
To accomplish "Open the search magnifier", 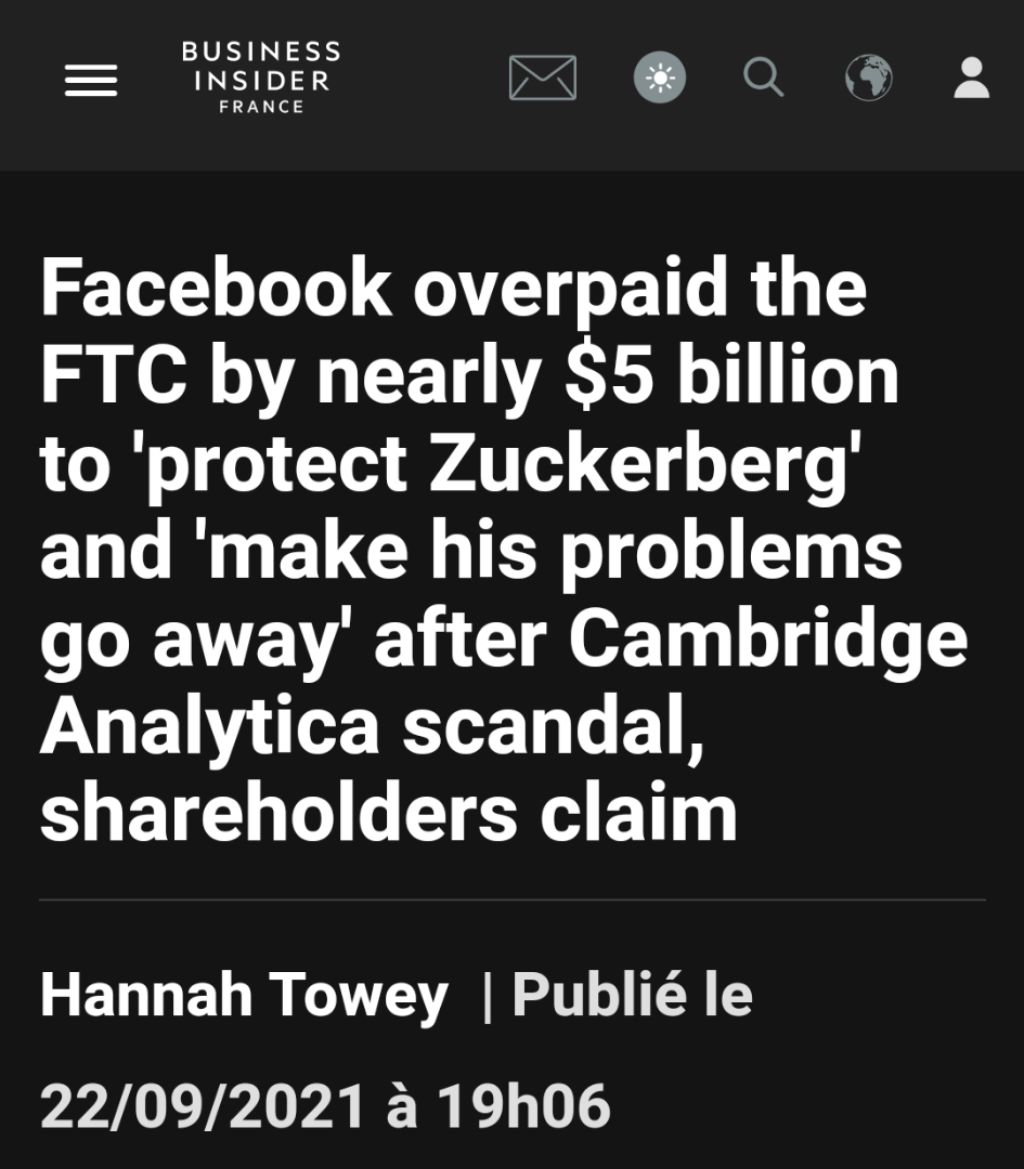I will [764, 77].
